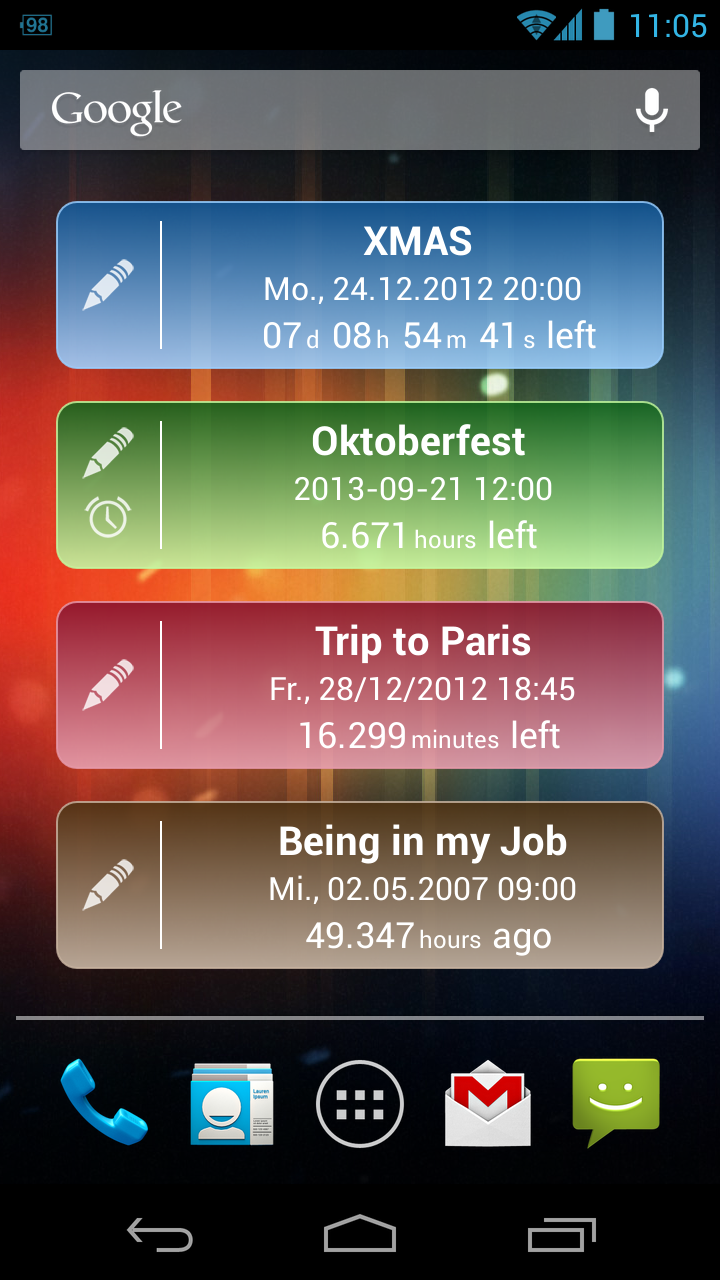720x1280 pixels.
Task: Open the Contacts app
Action: coord(232,1104)
